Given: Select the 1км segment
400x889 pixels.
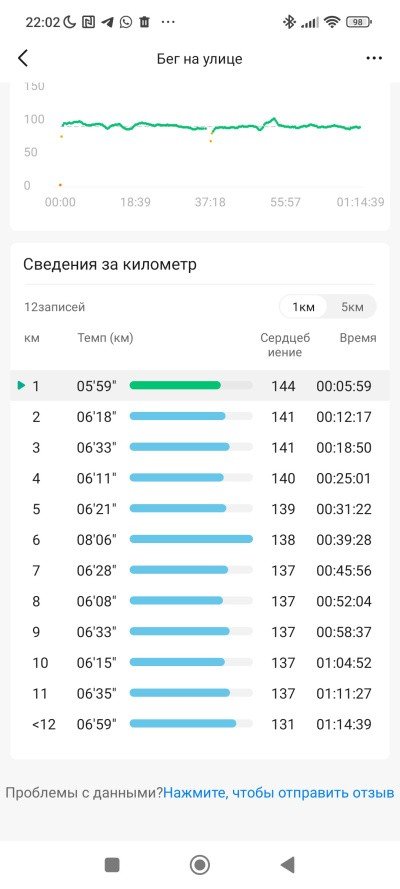Looking at the screenshot, I should 303,307.
